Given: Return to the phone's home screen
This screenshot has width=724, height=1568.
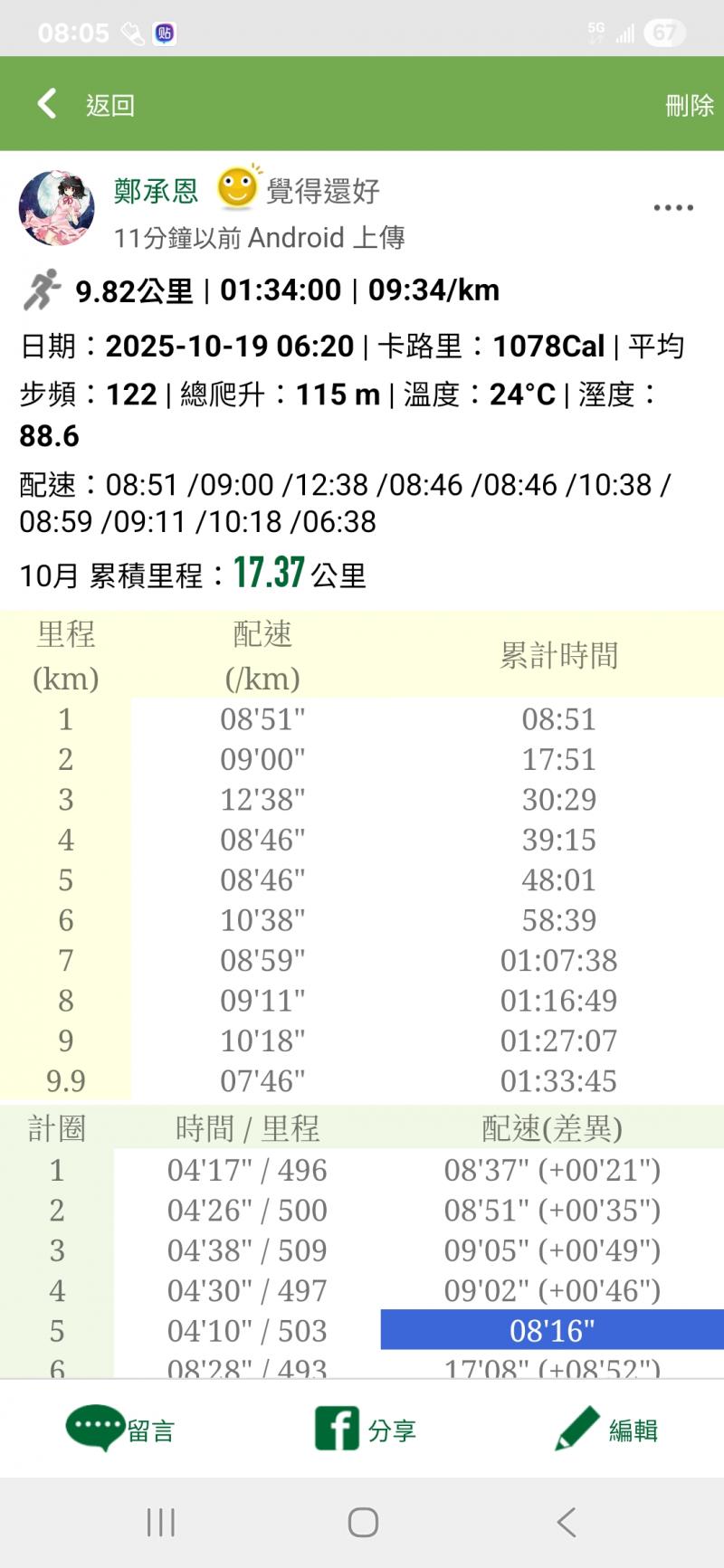Looking at the screenshot, I should pyautogui.click(x=363, y=1523).
